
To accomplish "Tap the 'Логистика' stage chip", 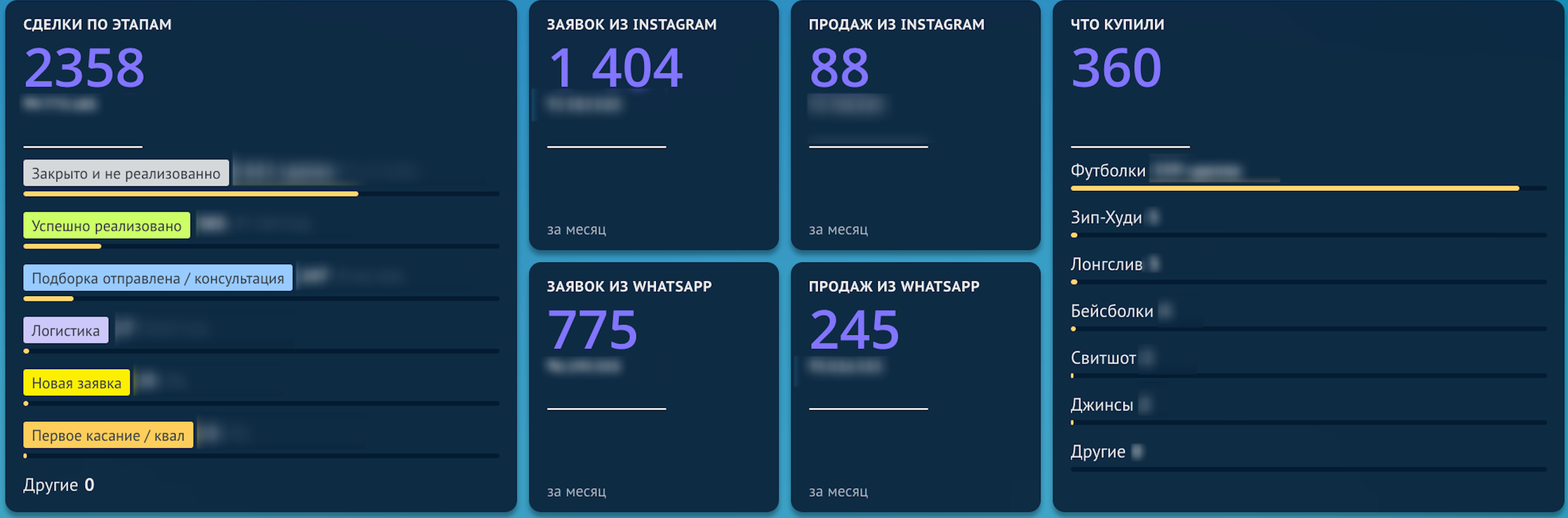I will (66, 330).
